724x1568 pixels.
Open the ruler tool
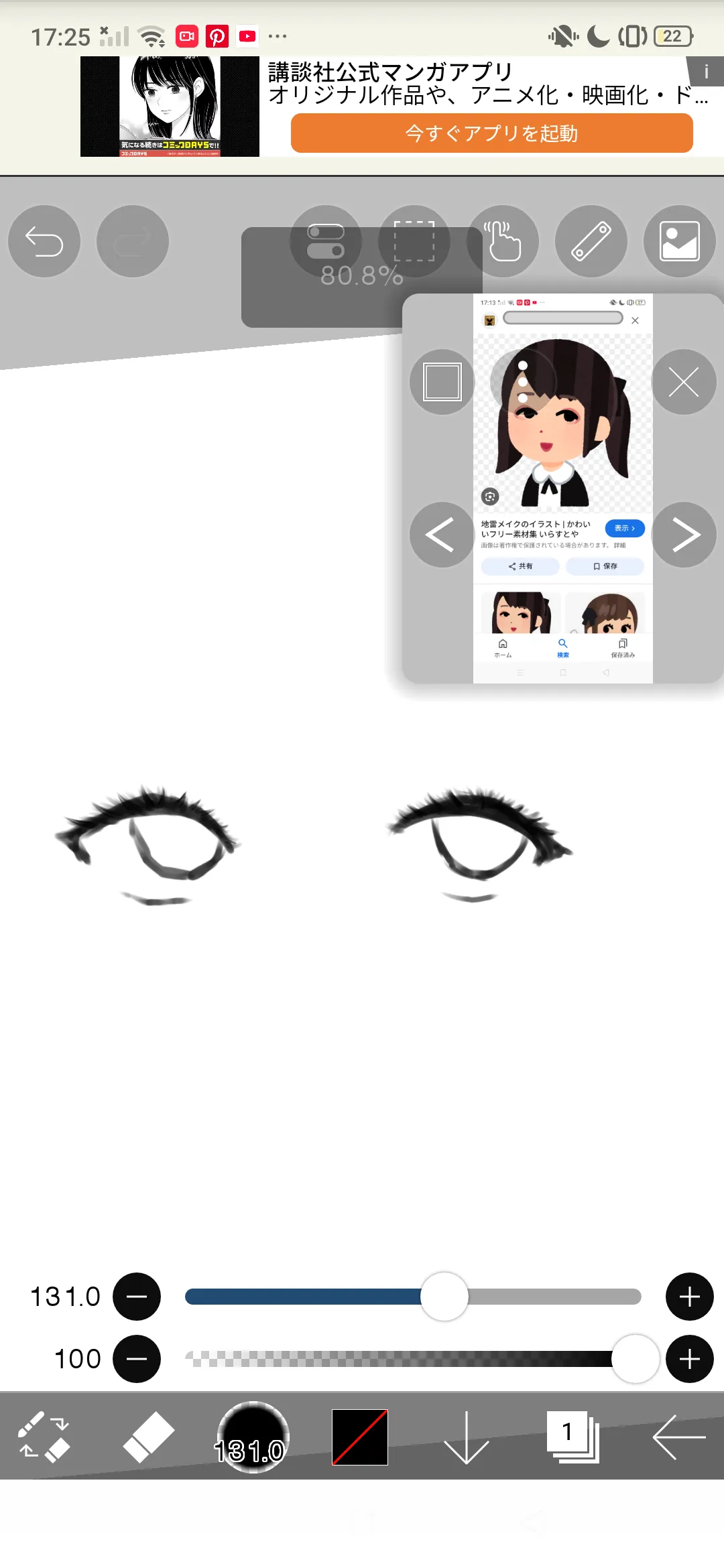pyautogui.click(x=591, y=241)
